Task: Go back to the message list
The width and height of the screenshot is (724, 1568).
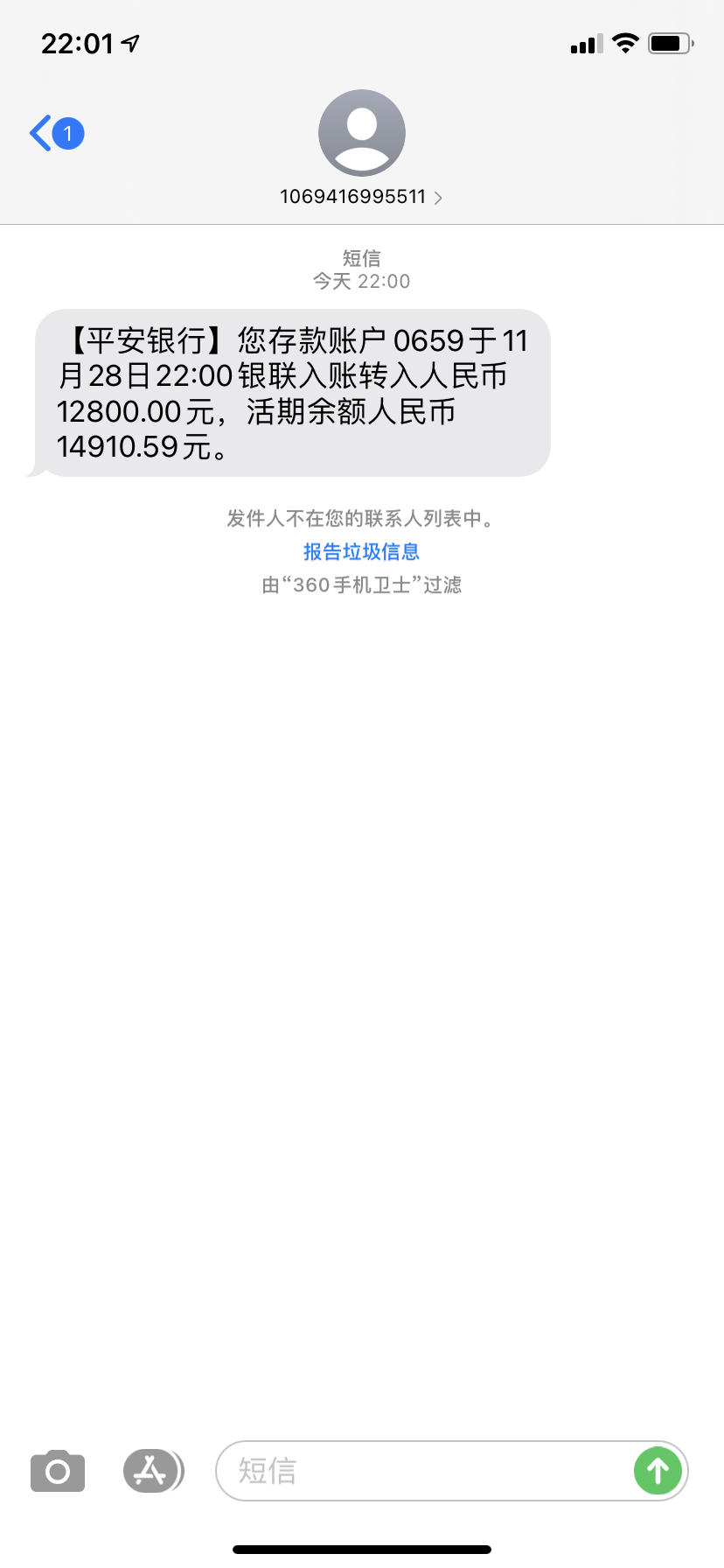Action: [x=57, y=134]
